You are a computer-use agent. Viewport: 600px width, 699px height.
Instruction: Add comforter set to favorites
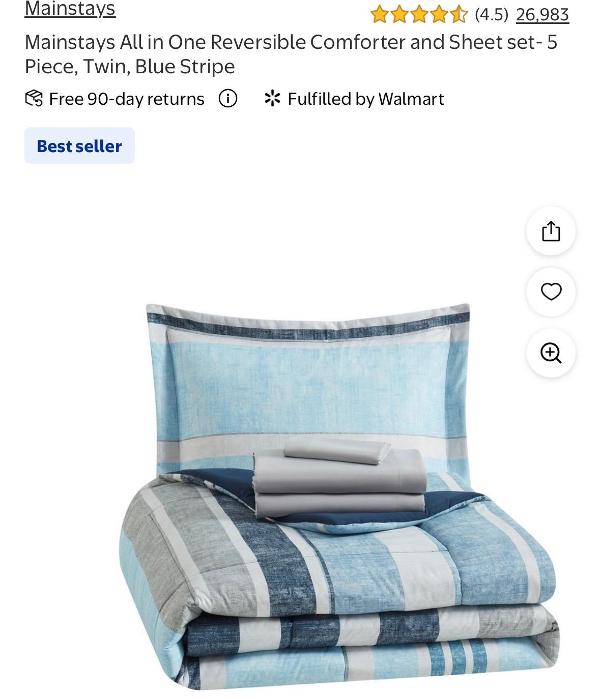pos(551,292)
